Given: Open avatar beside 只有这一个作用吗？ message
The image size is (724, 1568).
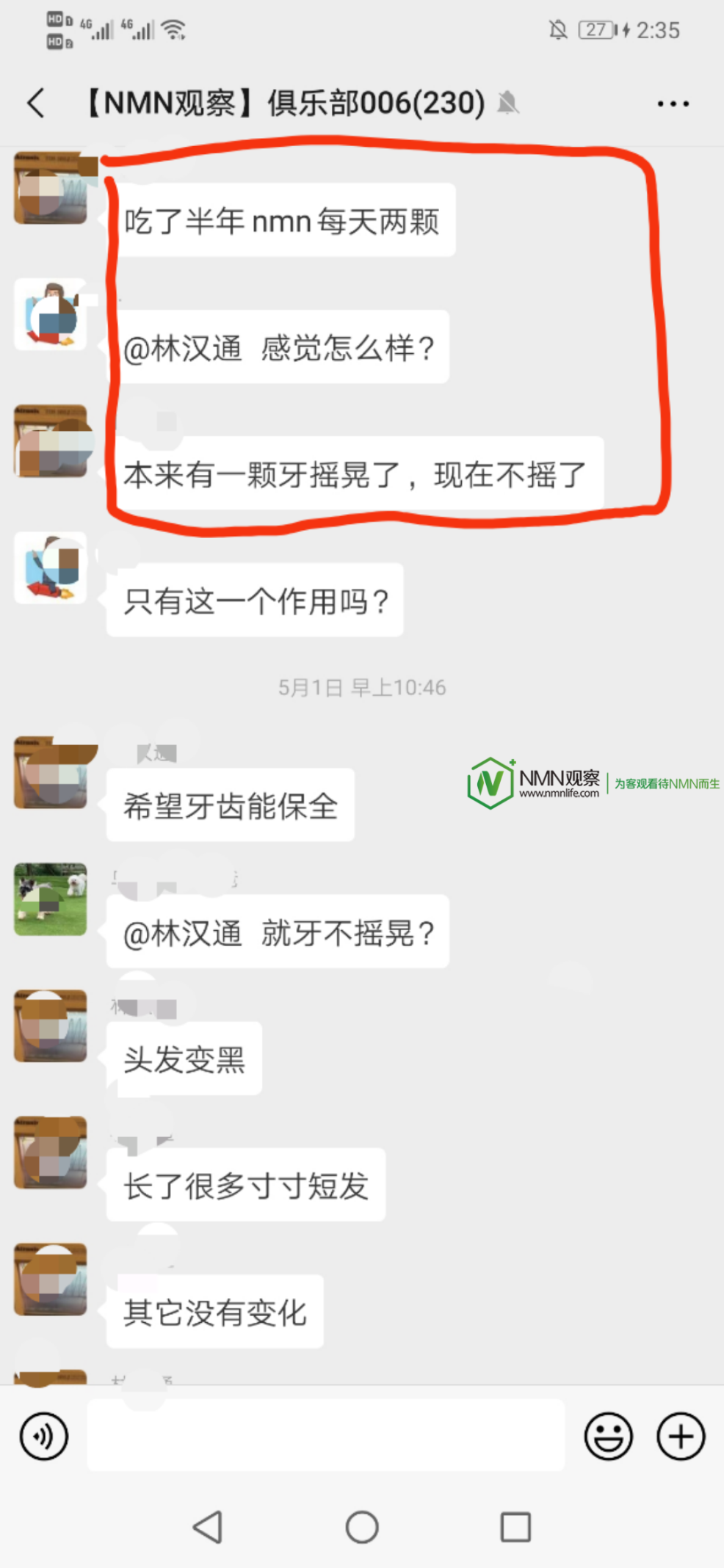Looking at the screenshot, I should (x=51, y=568).
